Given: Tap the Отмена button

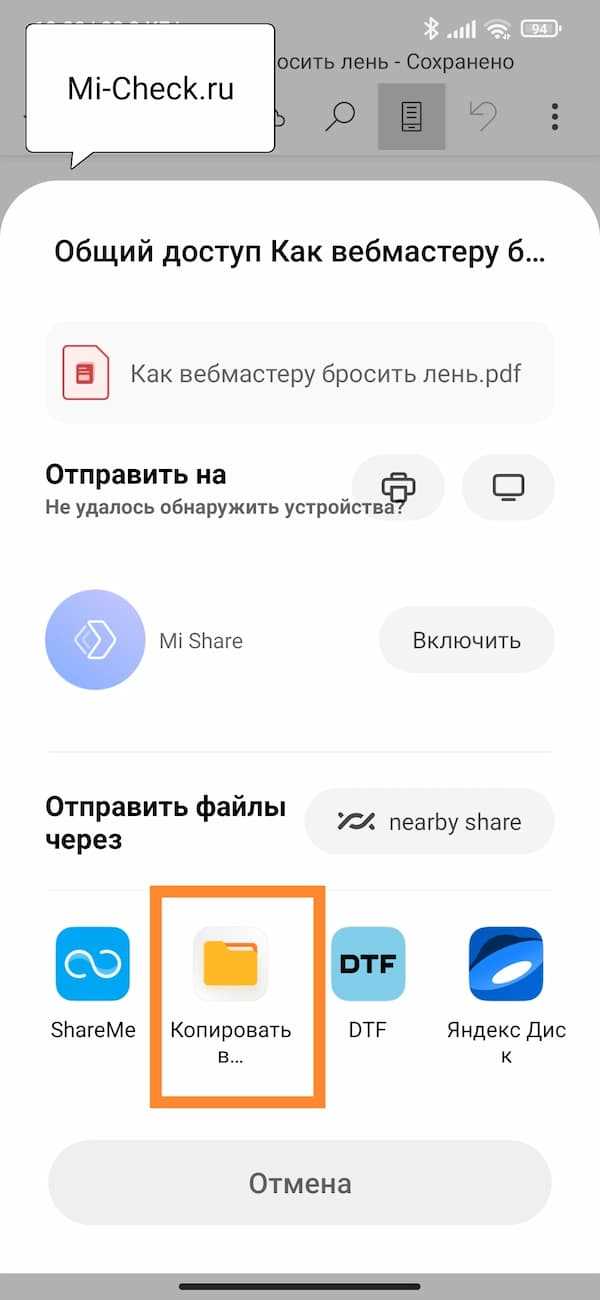Looking at the screenshot, I should click(x=300, y=1184).
